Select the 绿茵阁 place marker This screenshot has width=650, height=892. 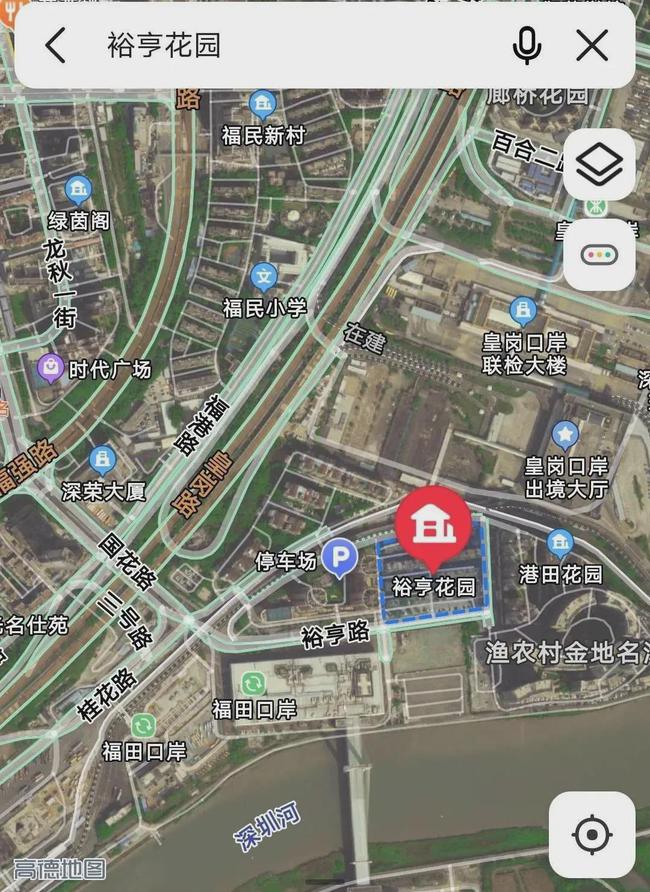pyautogui.click(x=78, y=190)
